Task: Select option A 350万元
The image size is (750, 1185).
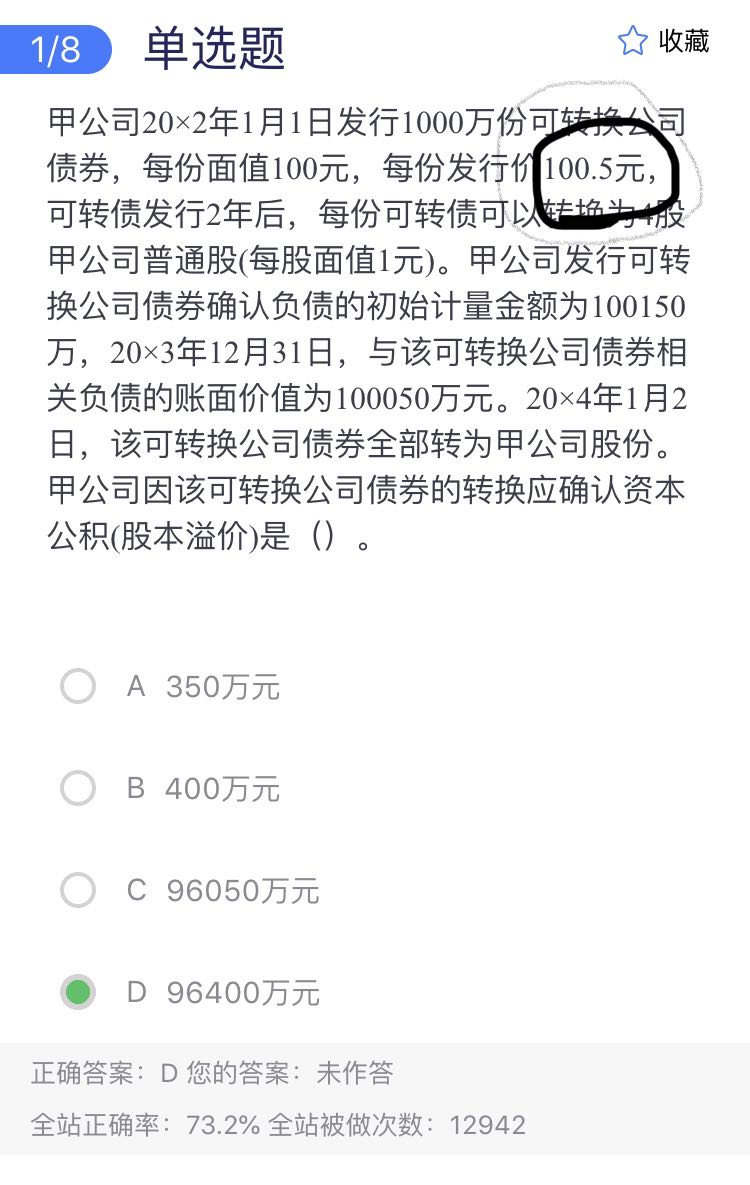Action: pos(78,687)
